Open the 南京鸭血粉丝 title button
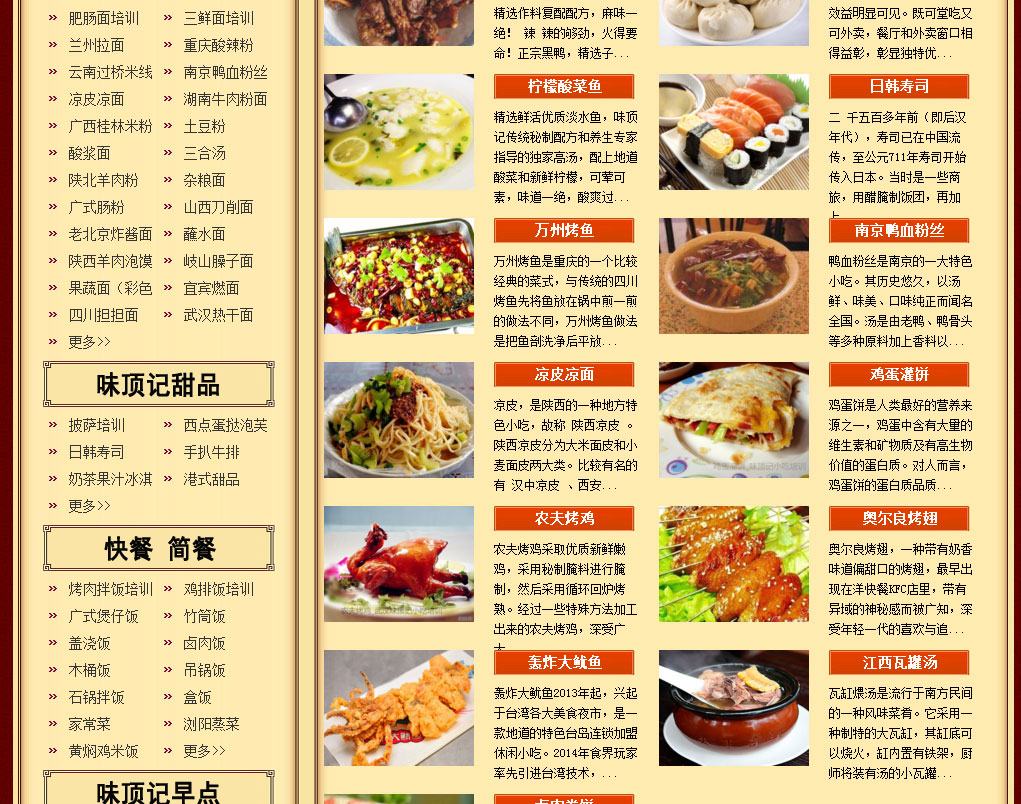The width and height of the screenshot is (1021, 804). click(x=898, y=230)
